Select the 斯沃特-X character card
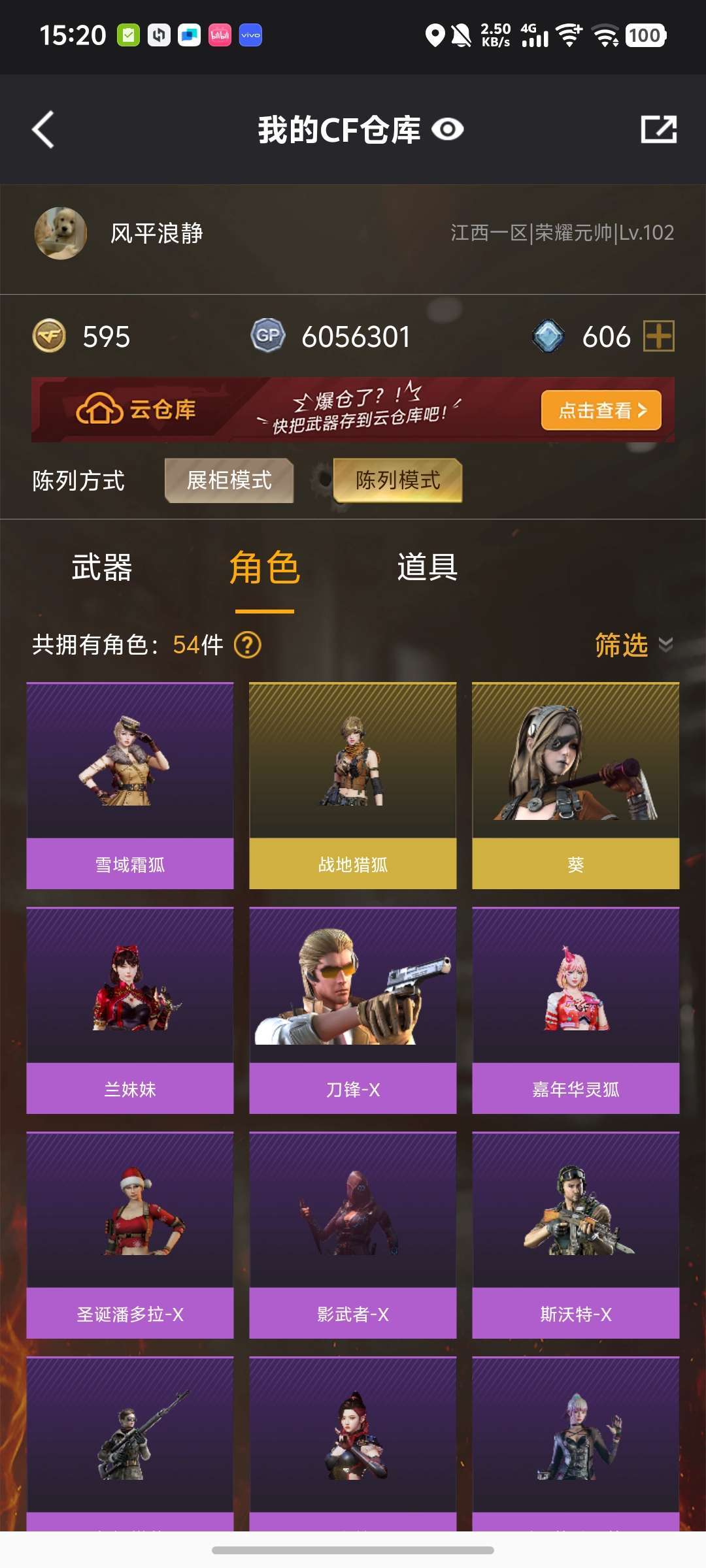The width and height of the screenshot is (706, 1568). click(x=576, y=1235)
